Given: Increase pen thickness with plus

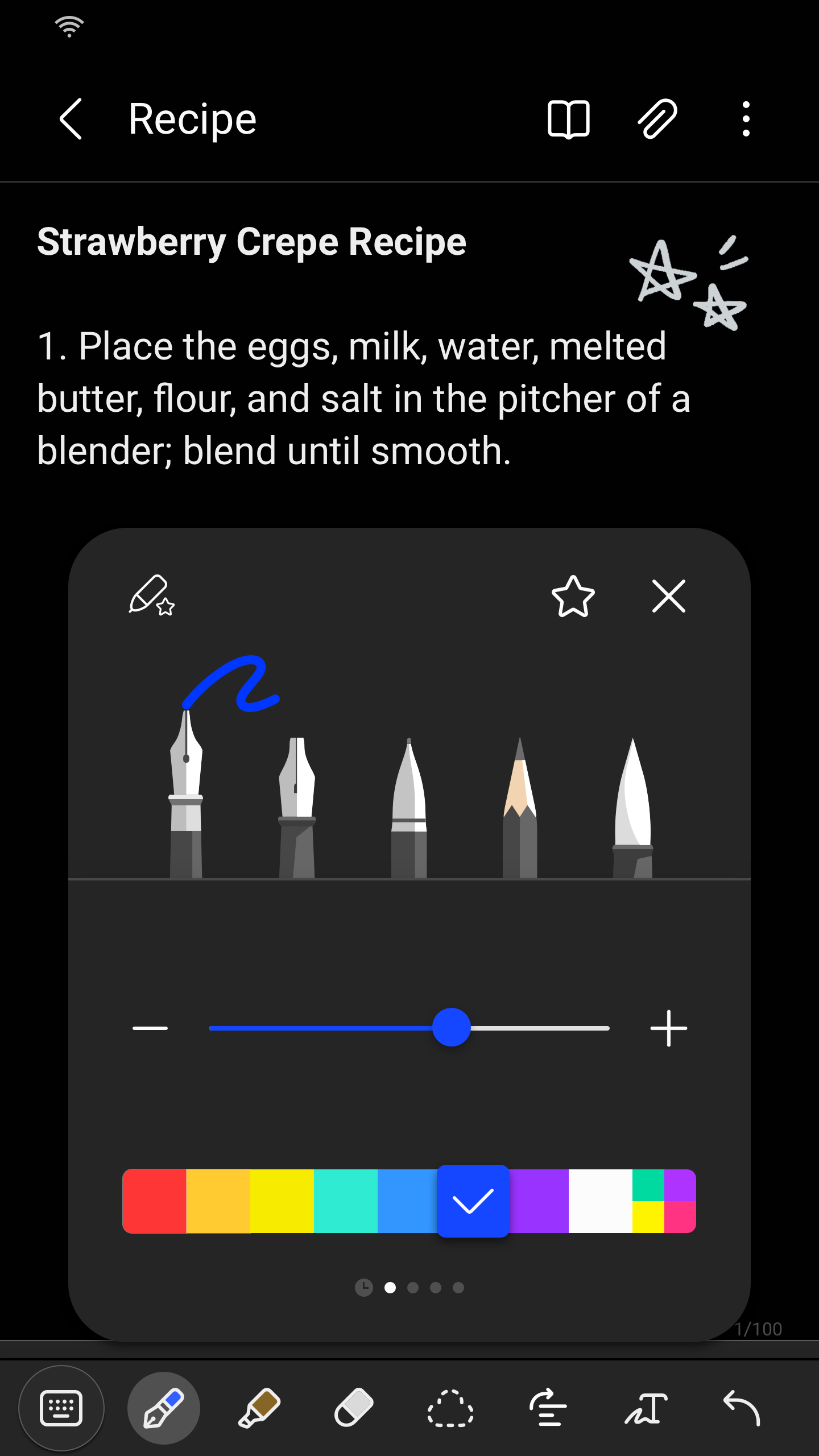Looking at the screenshot, I should pyautogui.click(x=668, y=1028).
